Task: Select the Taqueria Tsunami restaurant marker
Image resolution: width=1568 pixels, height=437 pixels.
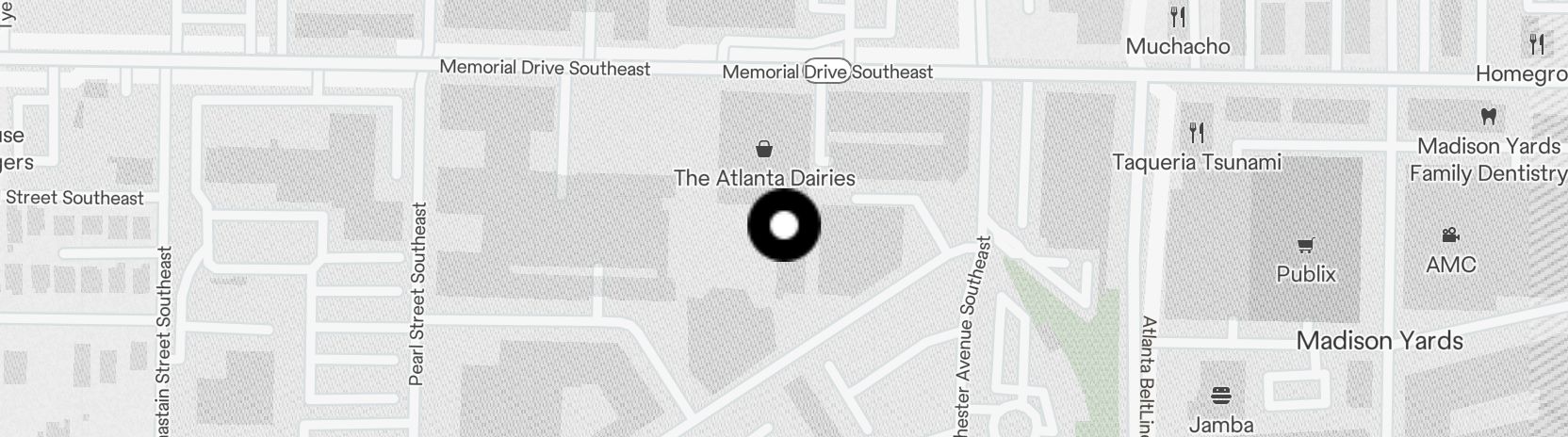Action: [x=1197, y=132]
